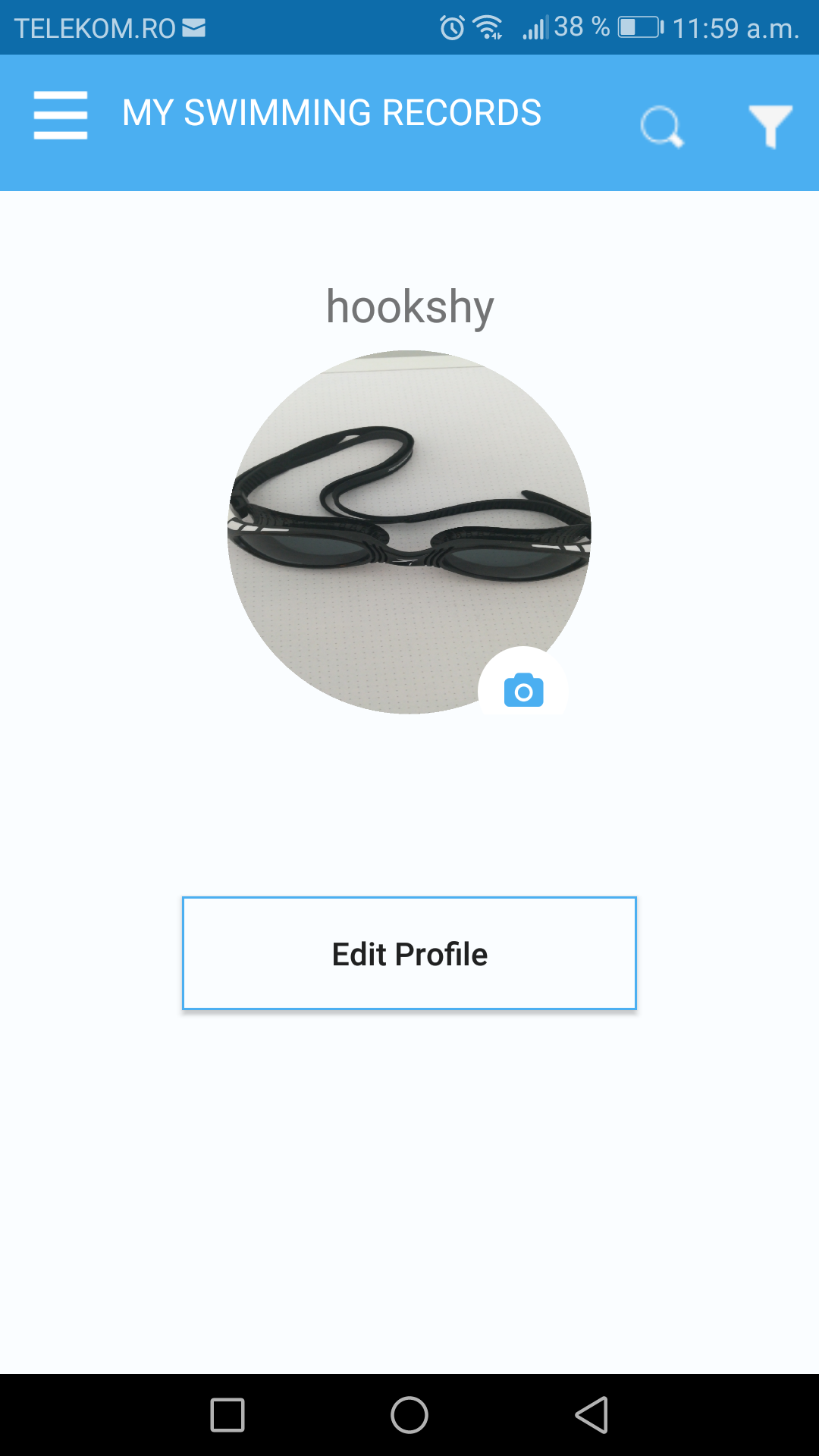This screenshot has width=819, height=1456.
Task: Open search for swimming records
Action: pyautogui.click(x=661, y=126)
